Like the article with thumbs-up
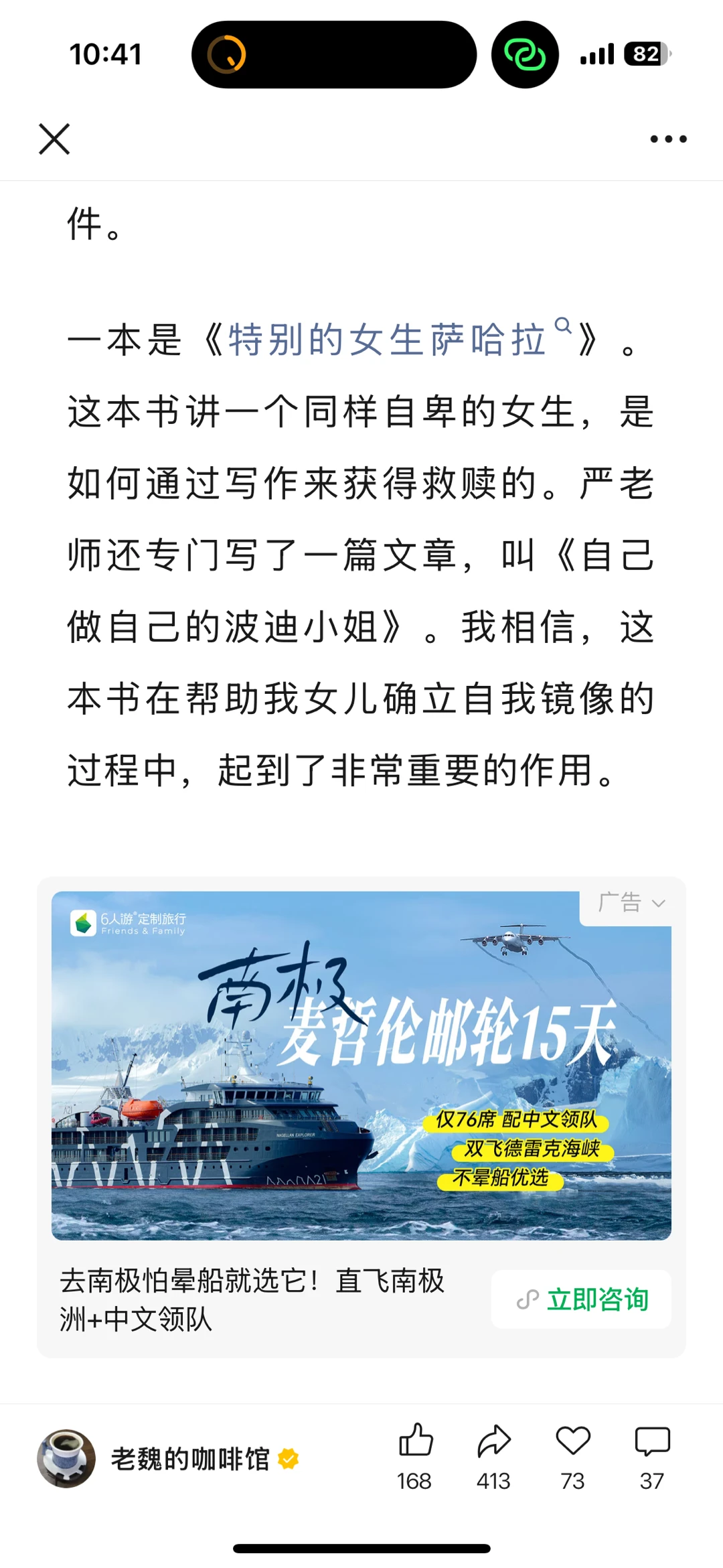The image size is (723, 1568). [x=415, y=1440]
